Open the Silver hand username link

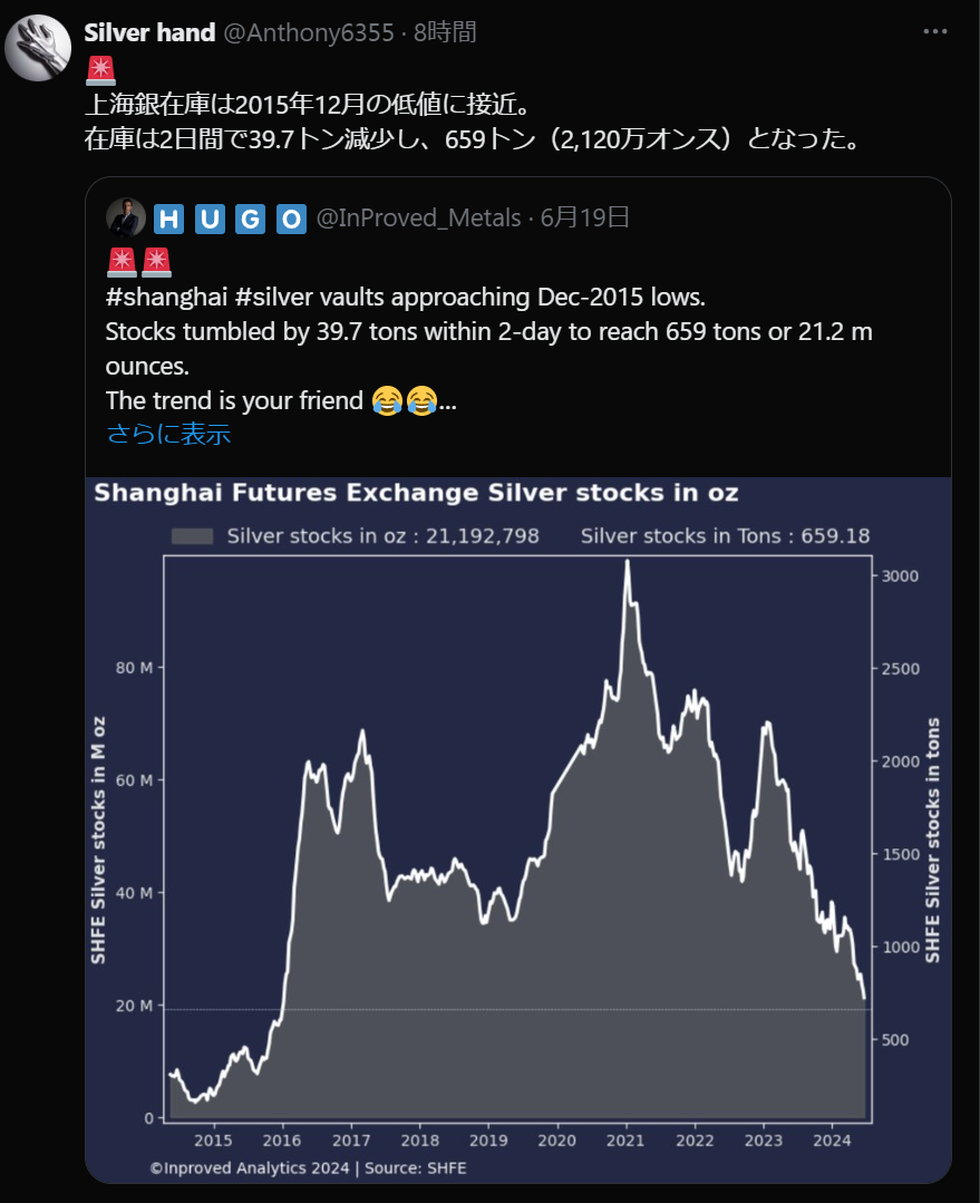tap(149, 32)
